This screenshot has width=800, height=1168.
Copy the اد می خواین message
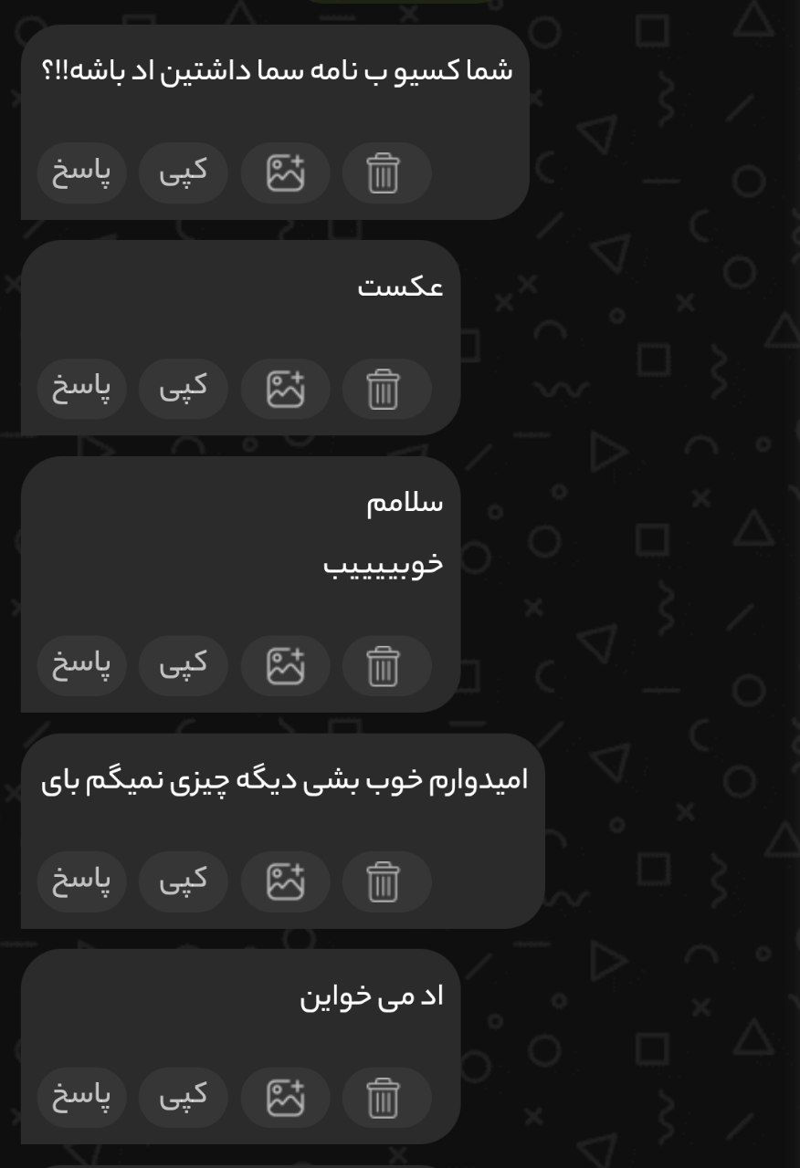pos(183,1098)
